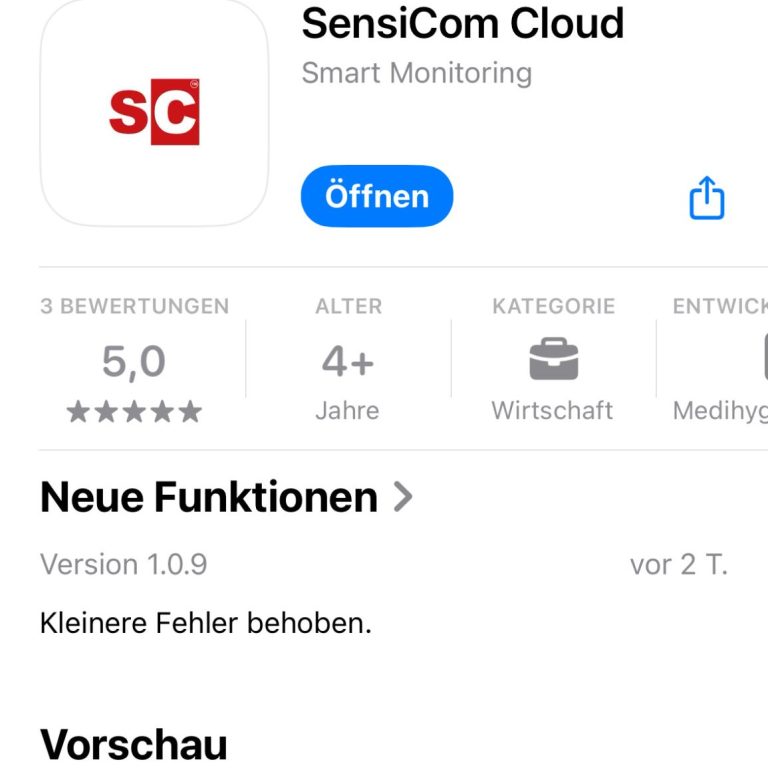Expand the Neue Funktionen version history
This screenshot has width=768, height=768.
tap(226, 497)
